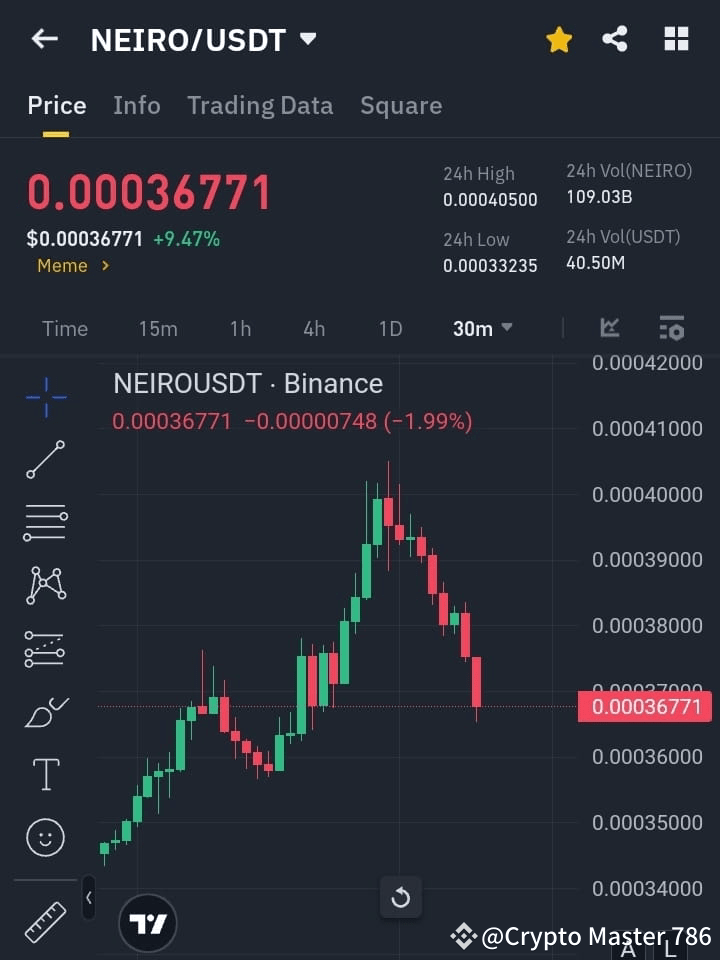Collapse the drawing toolbar with the chevron

tap(88, 898)
